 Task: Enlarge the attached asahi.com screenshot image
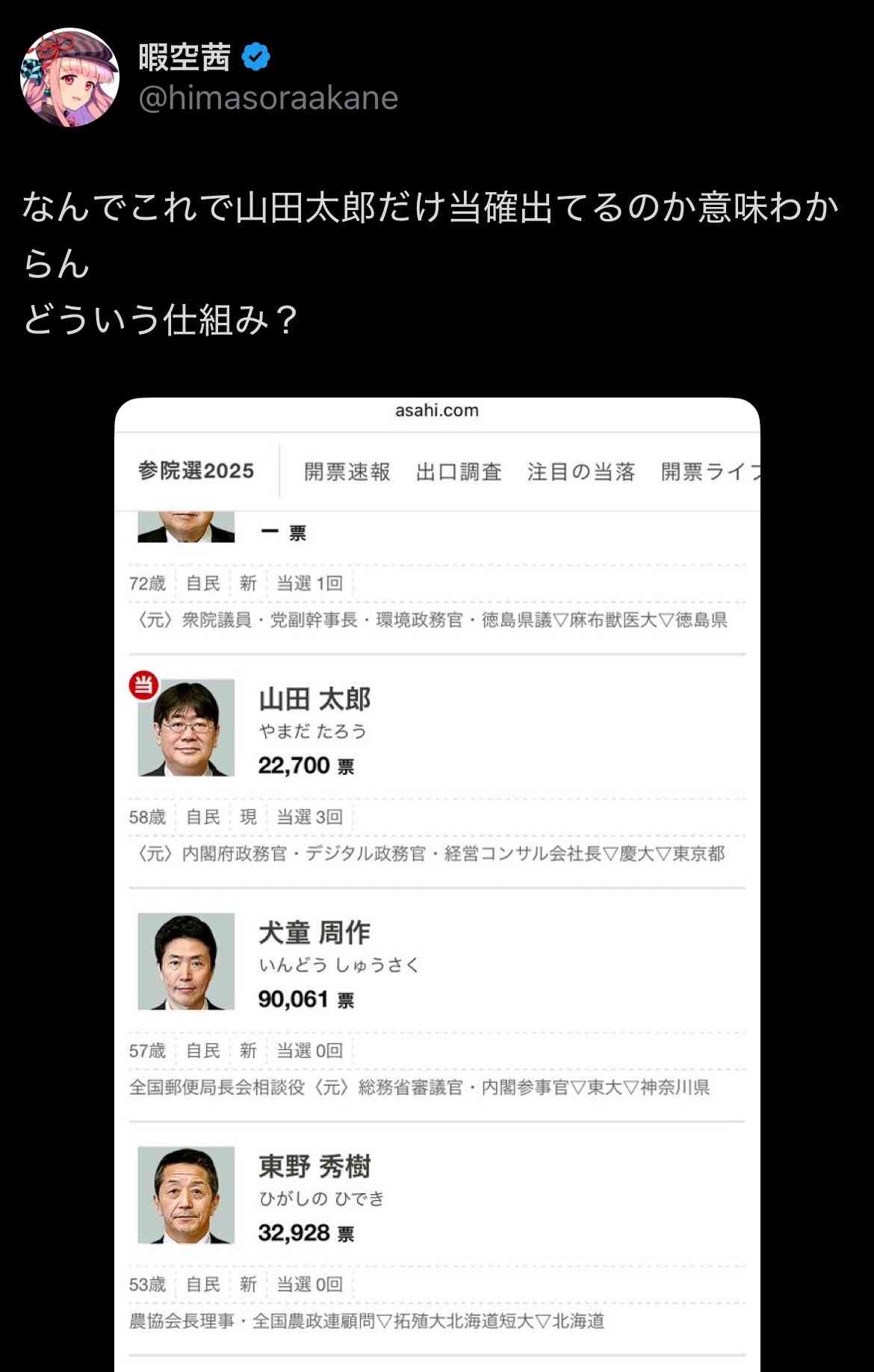click(437, 882)
